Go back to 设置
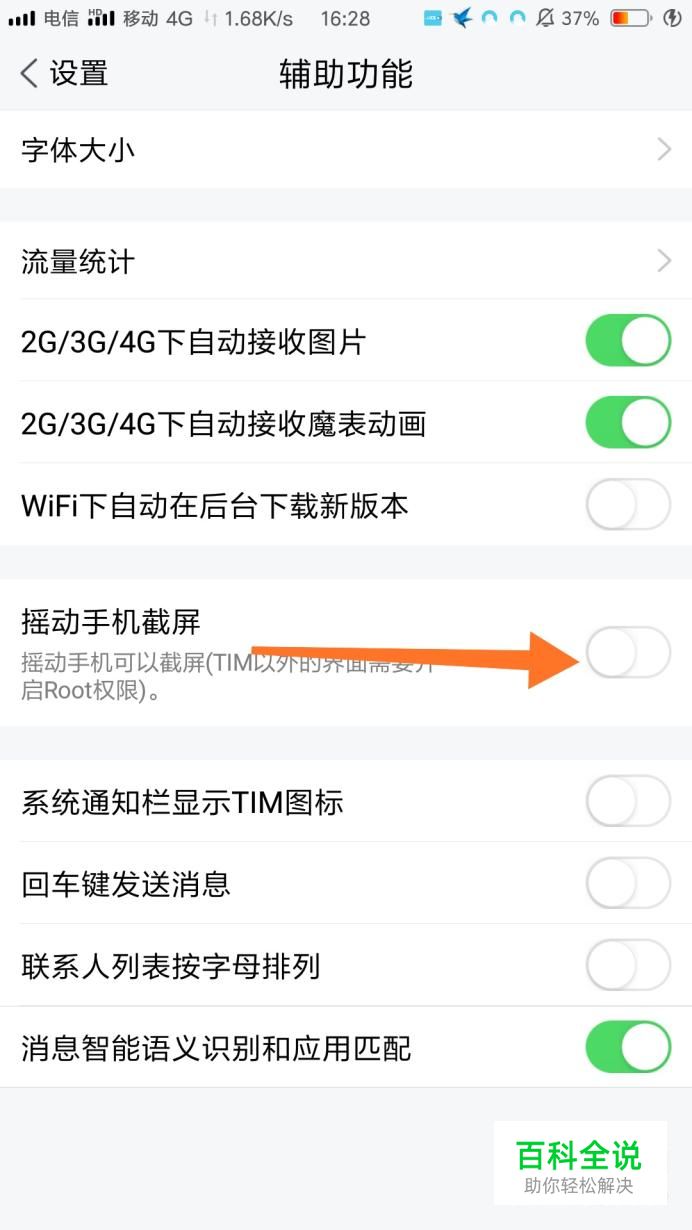The image size is (692, 1230). [63, 73]
